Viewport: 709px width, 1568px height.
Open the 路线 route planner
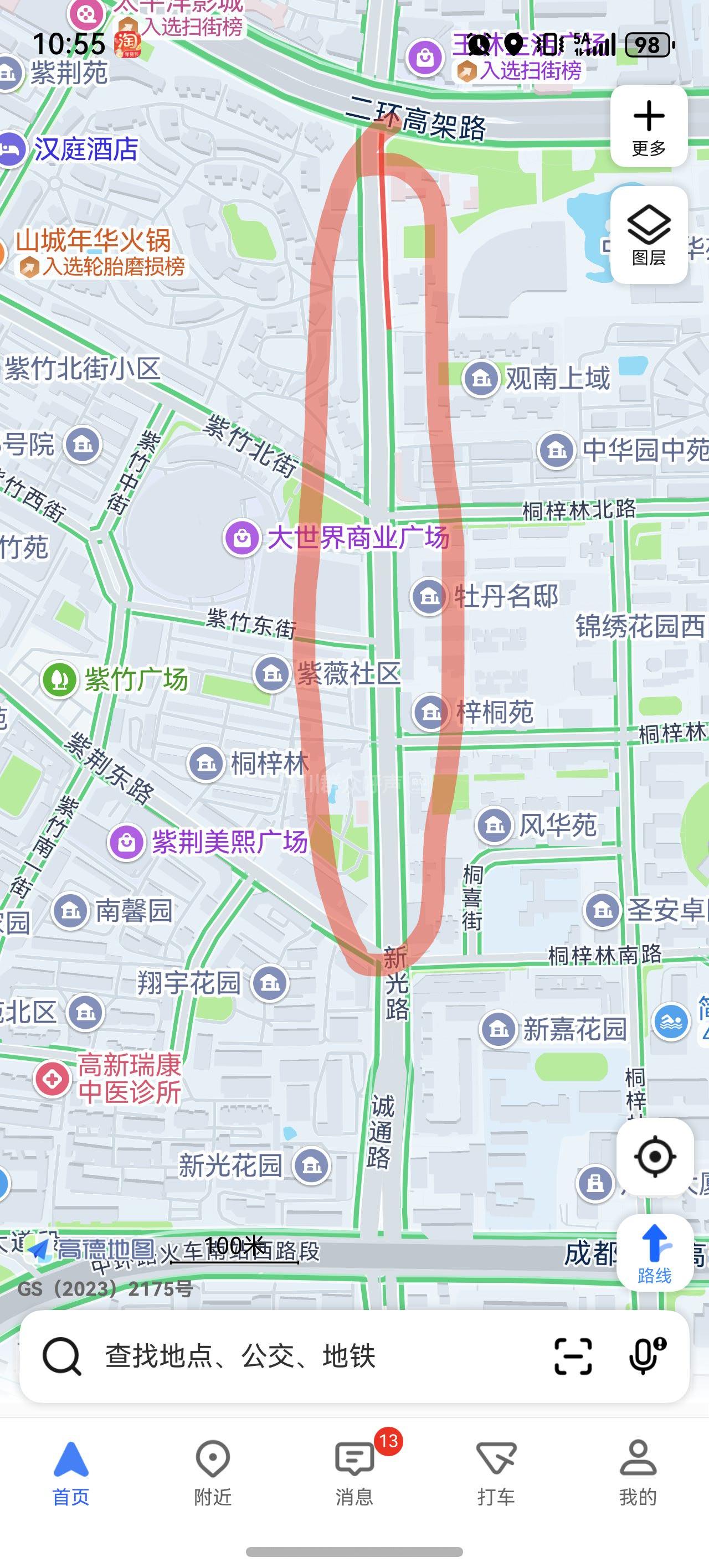tap(655, 1251)
